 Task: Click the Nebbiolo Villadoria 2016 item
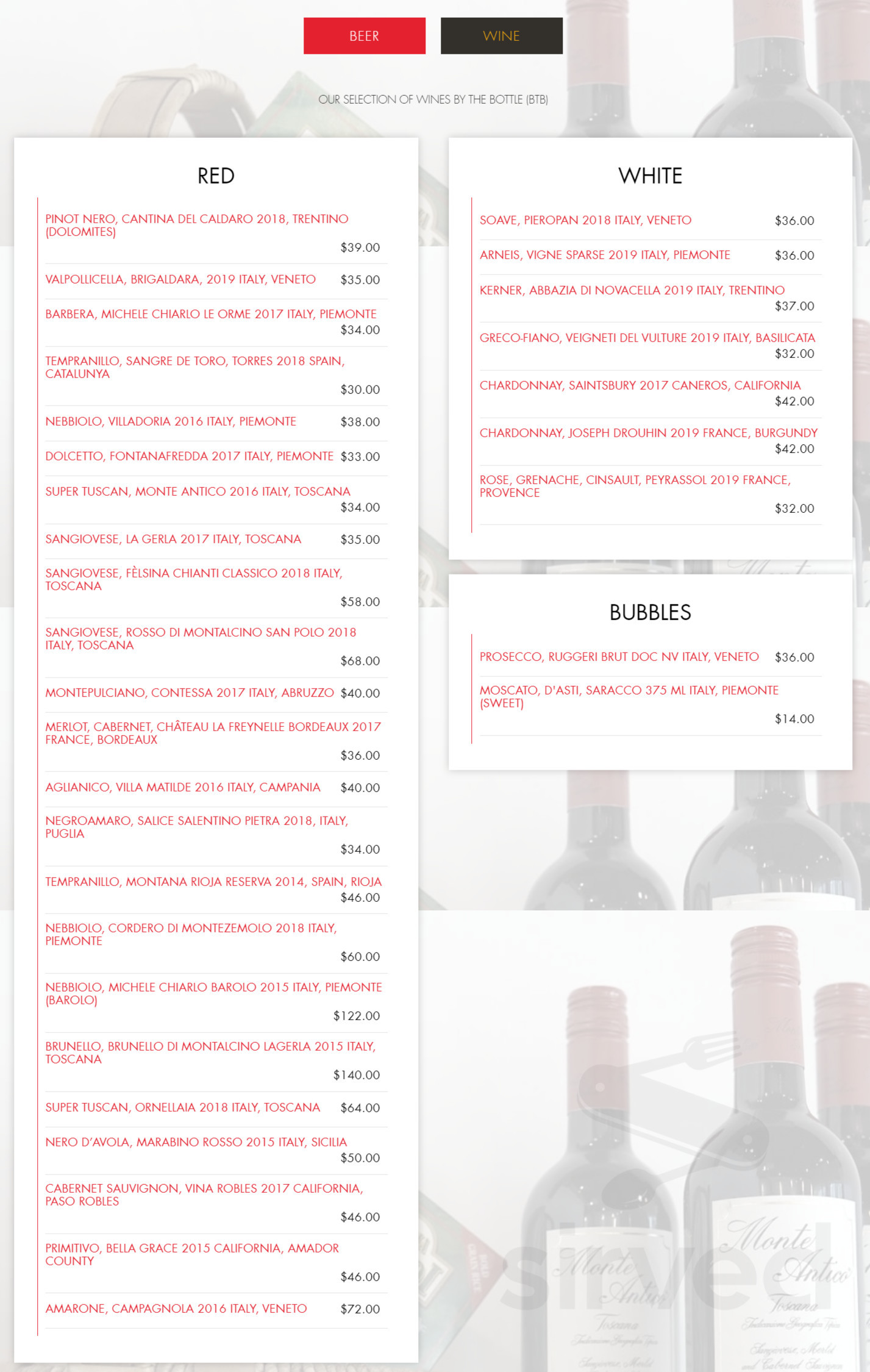(171, 421)
